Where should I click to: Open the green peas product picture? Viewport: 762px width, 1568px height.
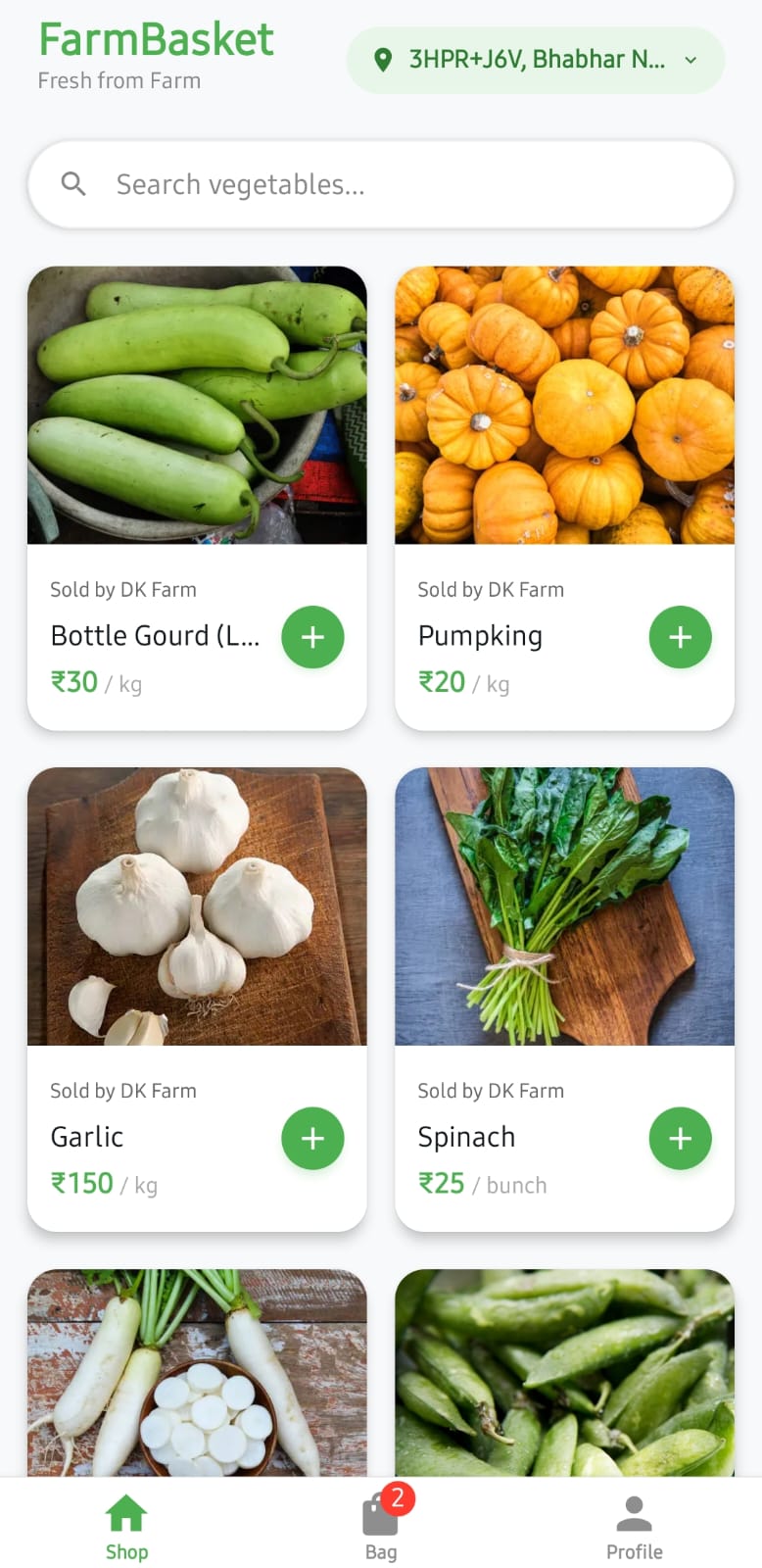coord(564,1372)
